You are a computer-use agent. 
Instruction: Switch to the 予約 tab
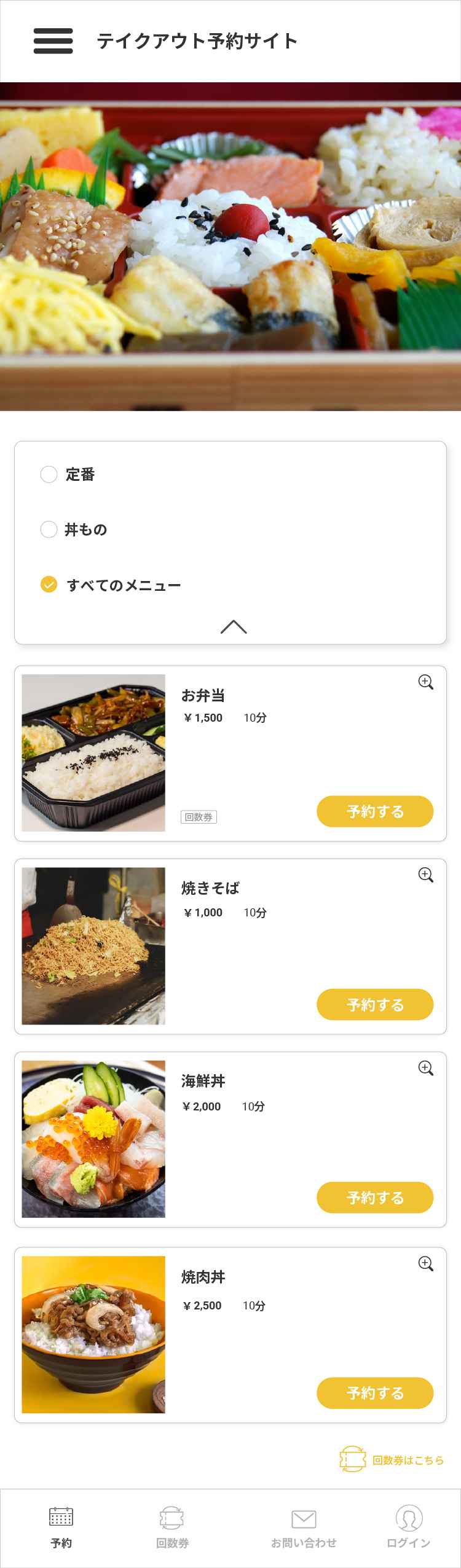click(x=61, y=1526)
